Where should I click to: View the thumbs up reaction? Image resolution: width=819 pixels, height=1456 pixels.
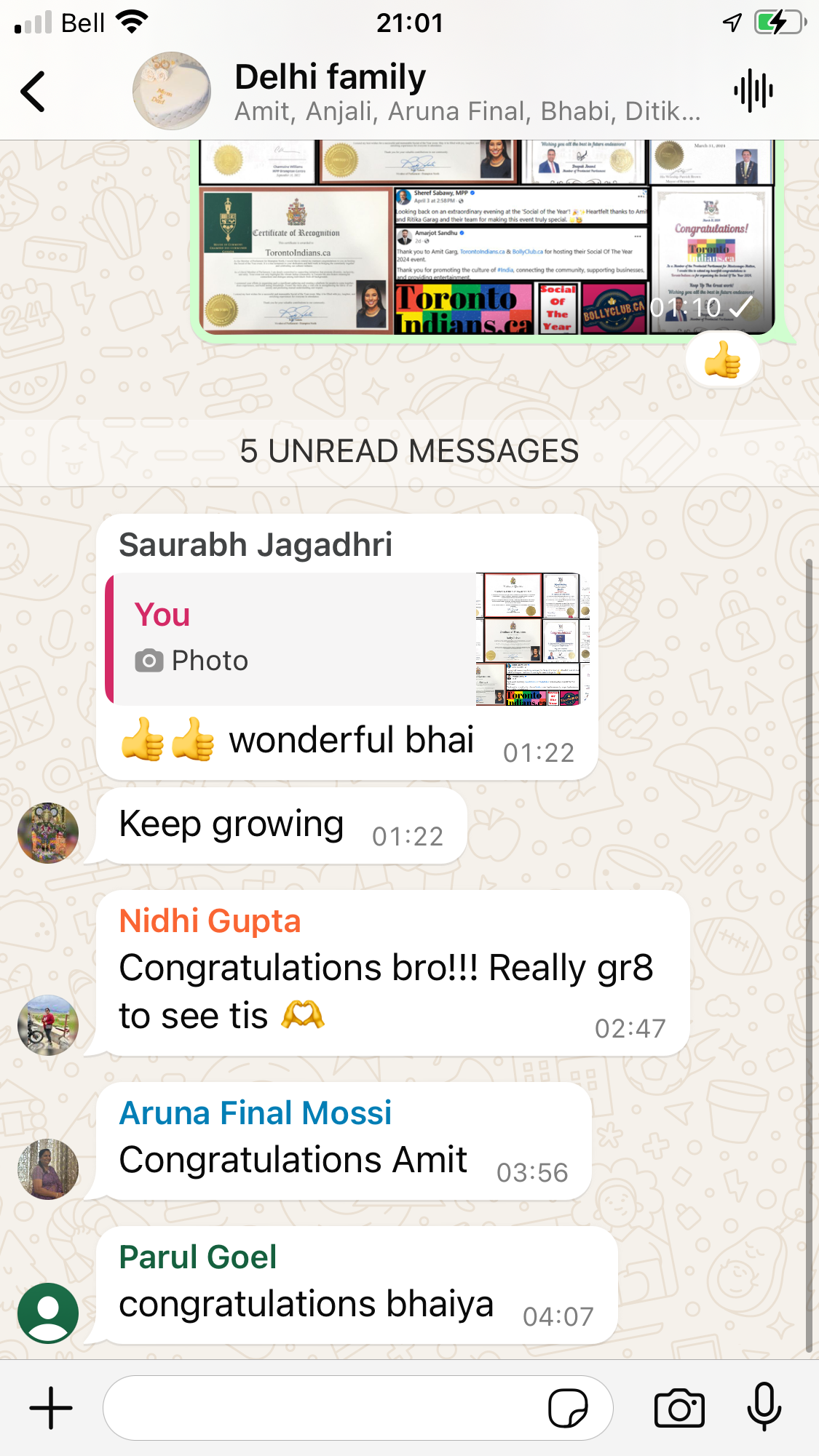tap(722, 361)
